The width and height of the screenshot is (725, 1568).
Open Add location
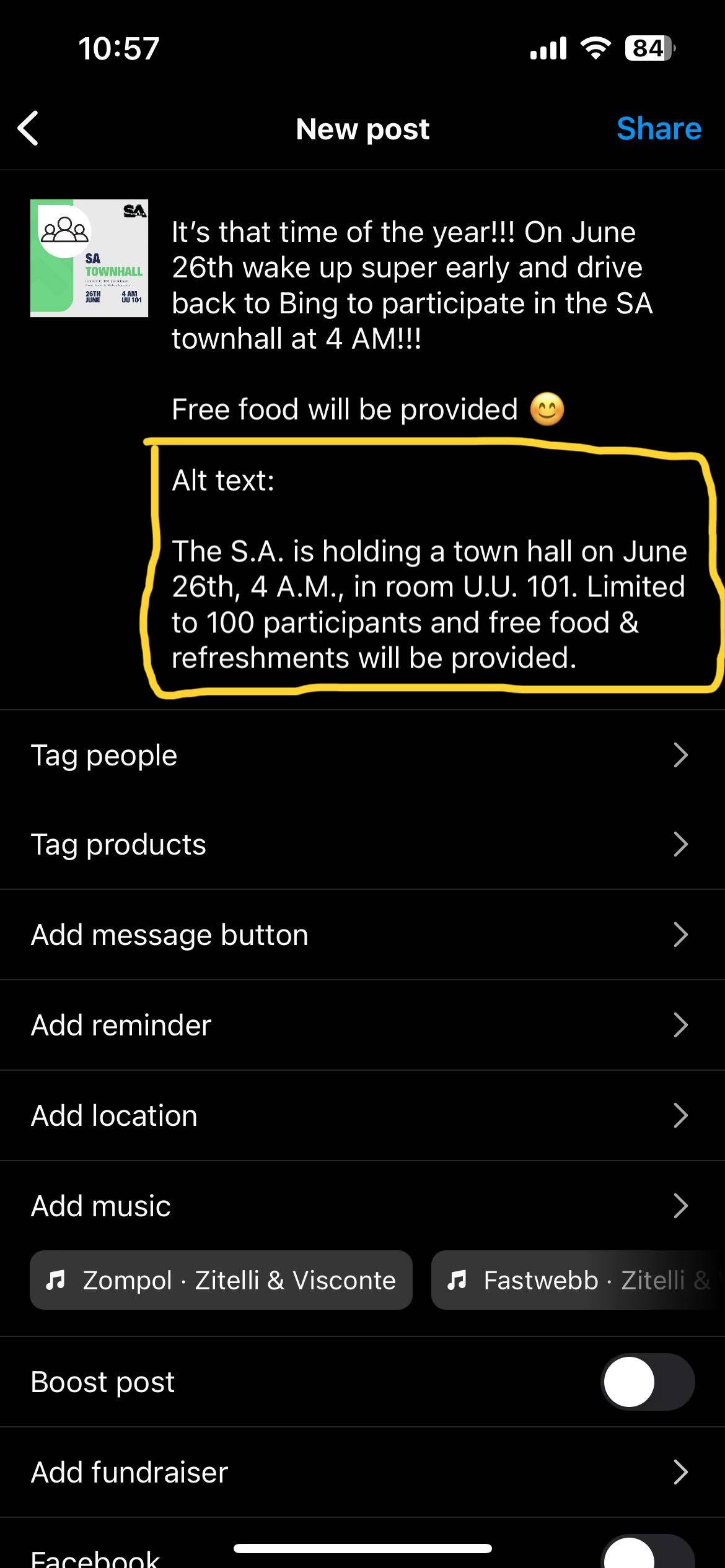click(362, 1115)
